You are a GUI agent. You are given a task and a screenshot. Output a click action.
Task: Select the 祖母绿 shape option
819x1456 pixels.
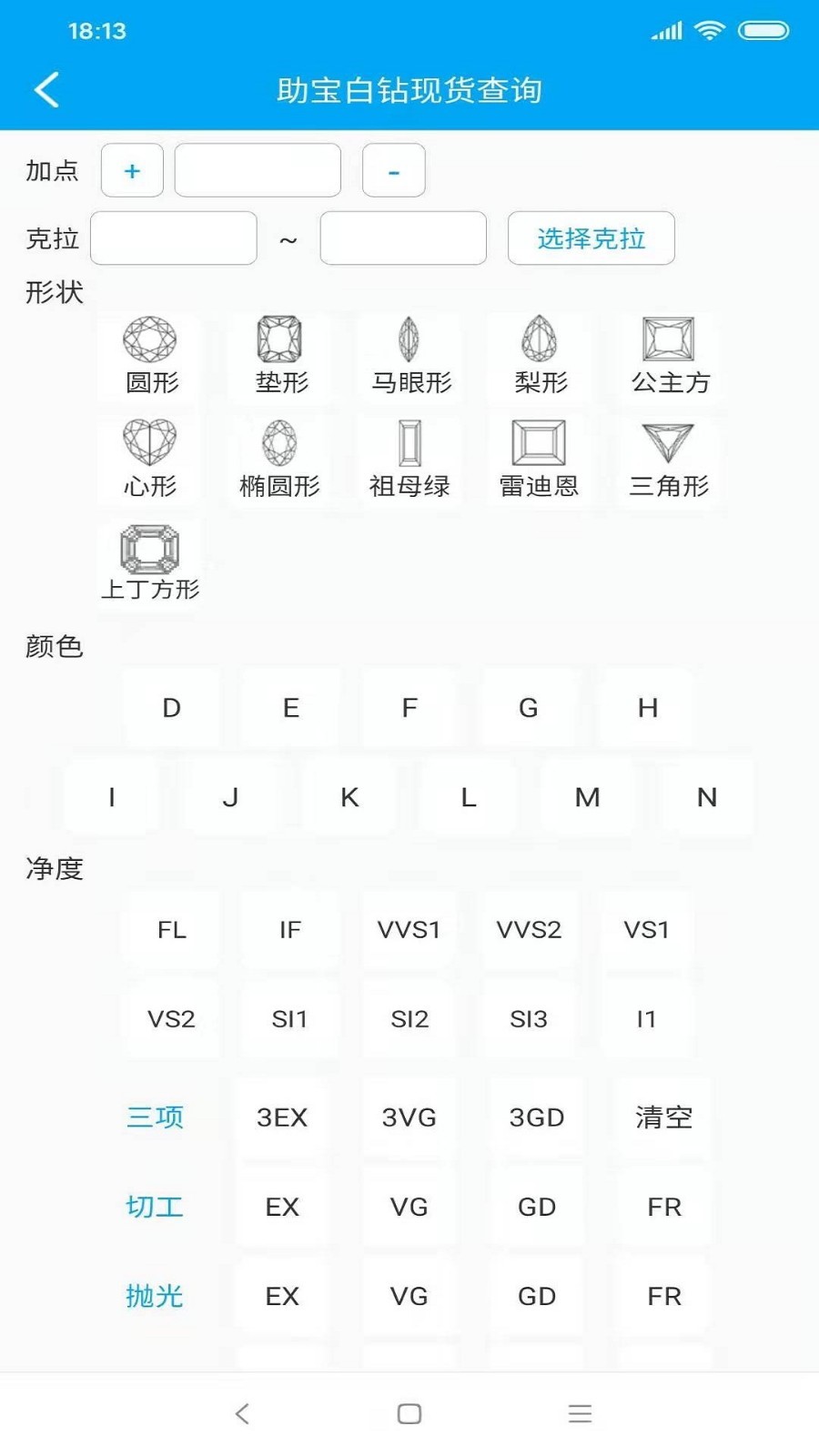pos(409,459)
